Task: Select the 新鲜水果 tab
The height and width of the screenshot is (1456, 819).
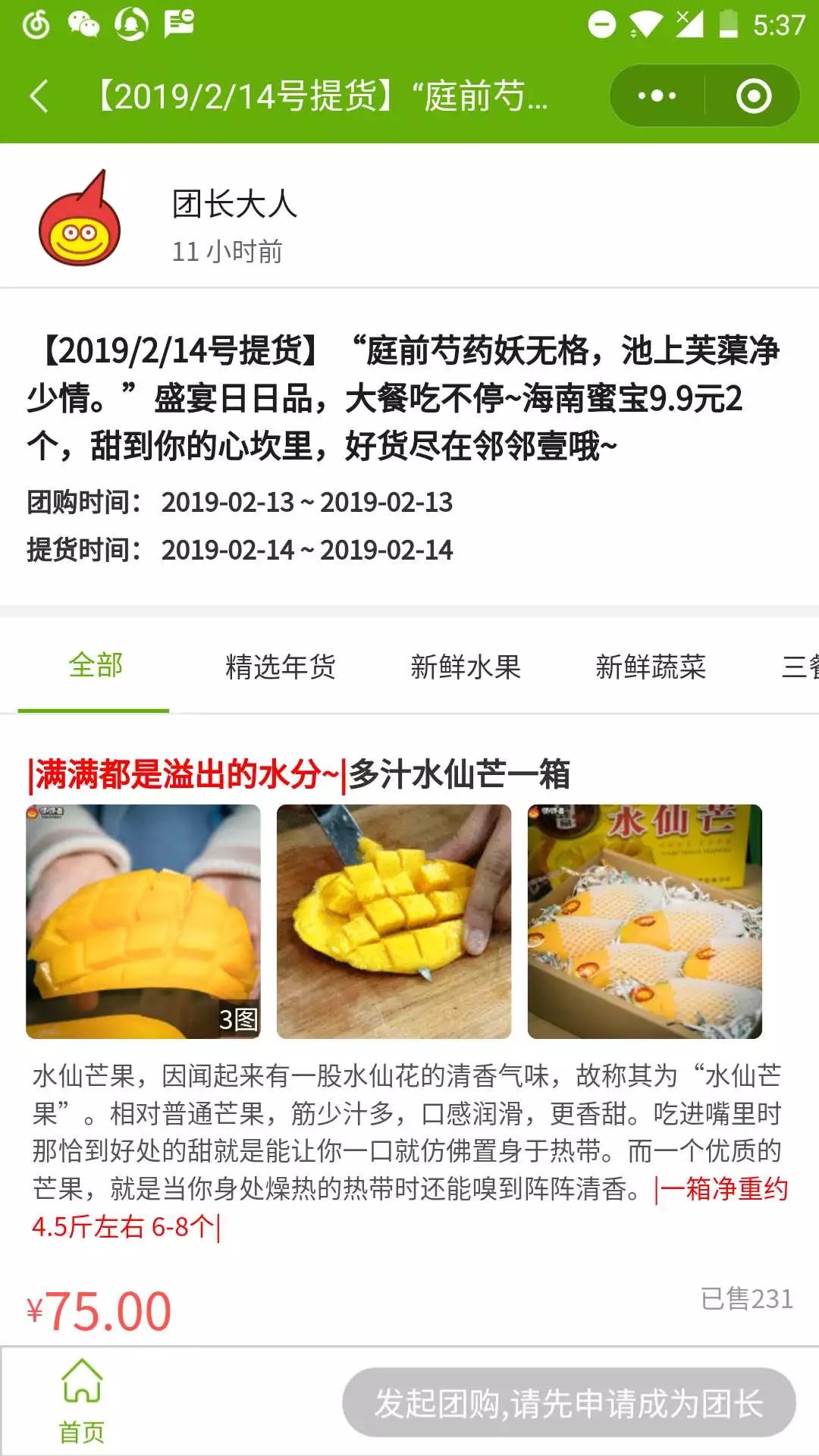Action: tap(465, 667)
